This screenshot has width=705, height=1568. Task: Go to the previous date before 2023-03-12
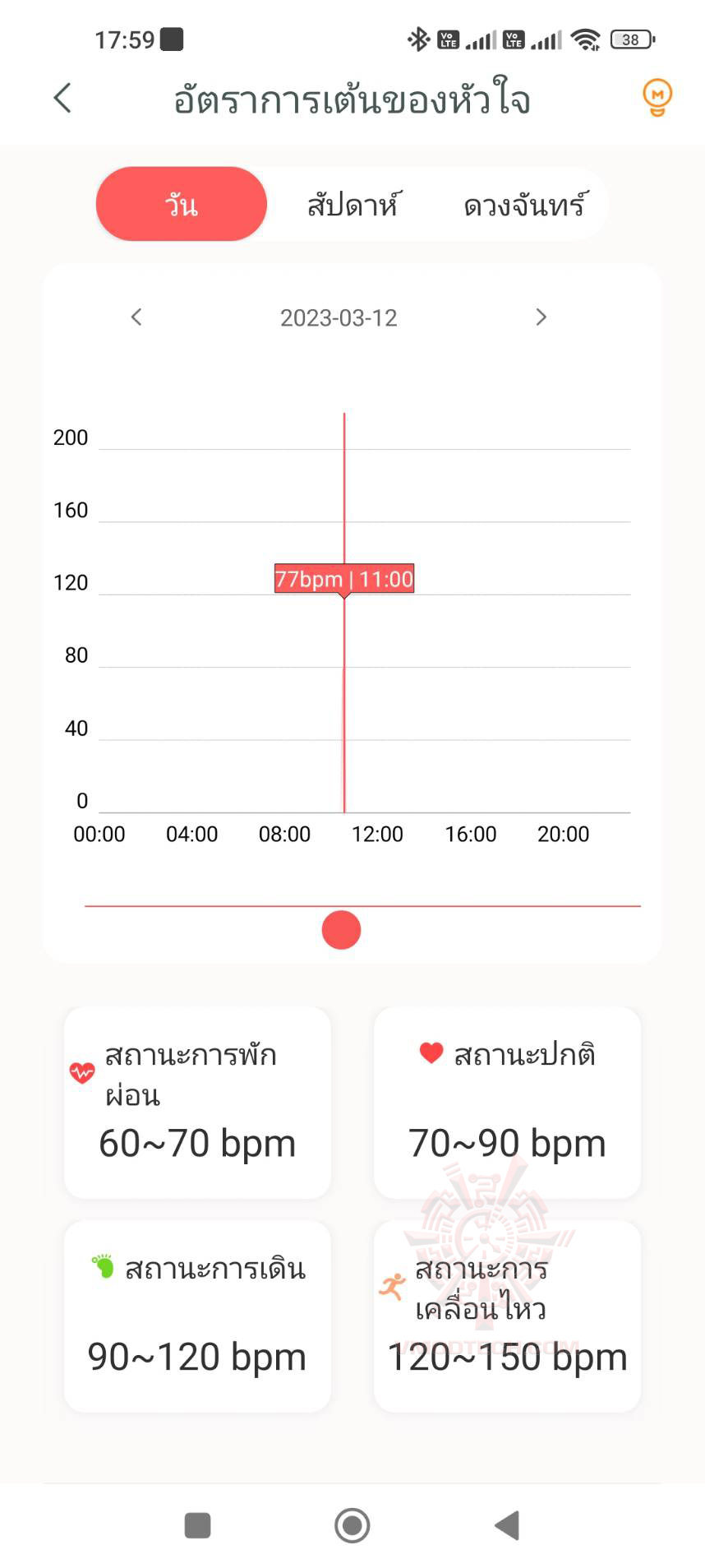coord(136,317)
